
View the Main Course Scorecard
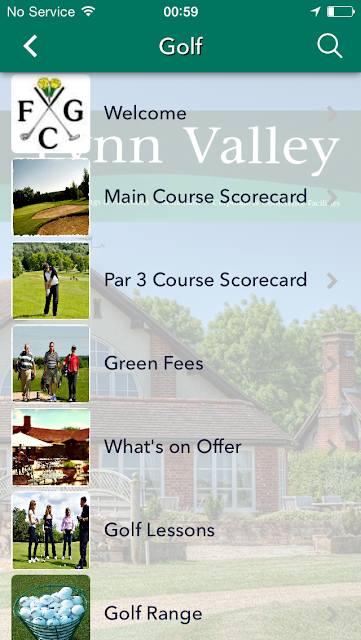[180, 197]
